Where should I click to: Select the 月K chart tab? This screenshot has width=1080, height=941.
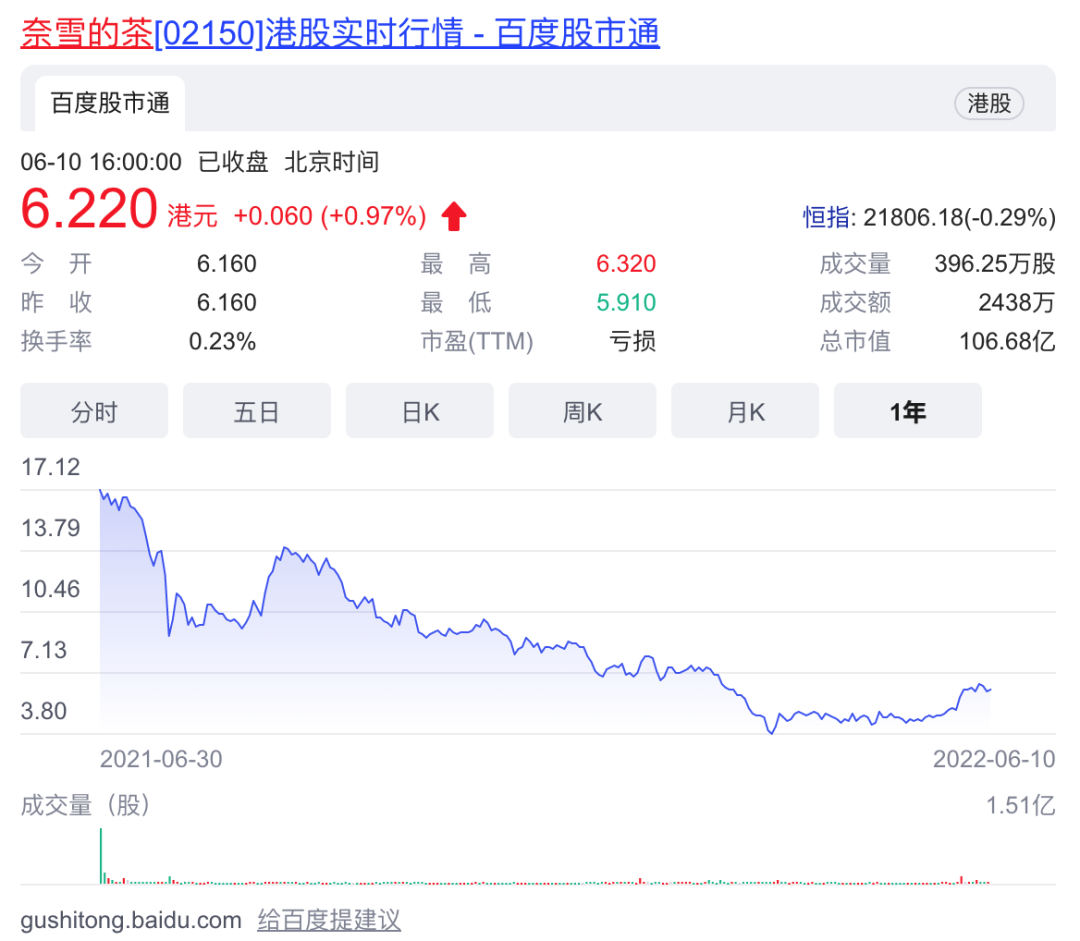tap(745, 411)
